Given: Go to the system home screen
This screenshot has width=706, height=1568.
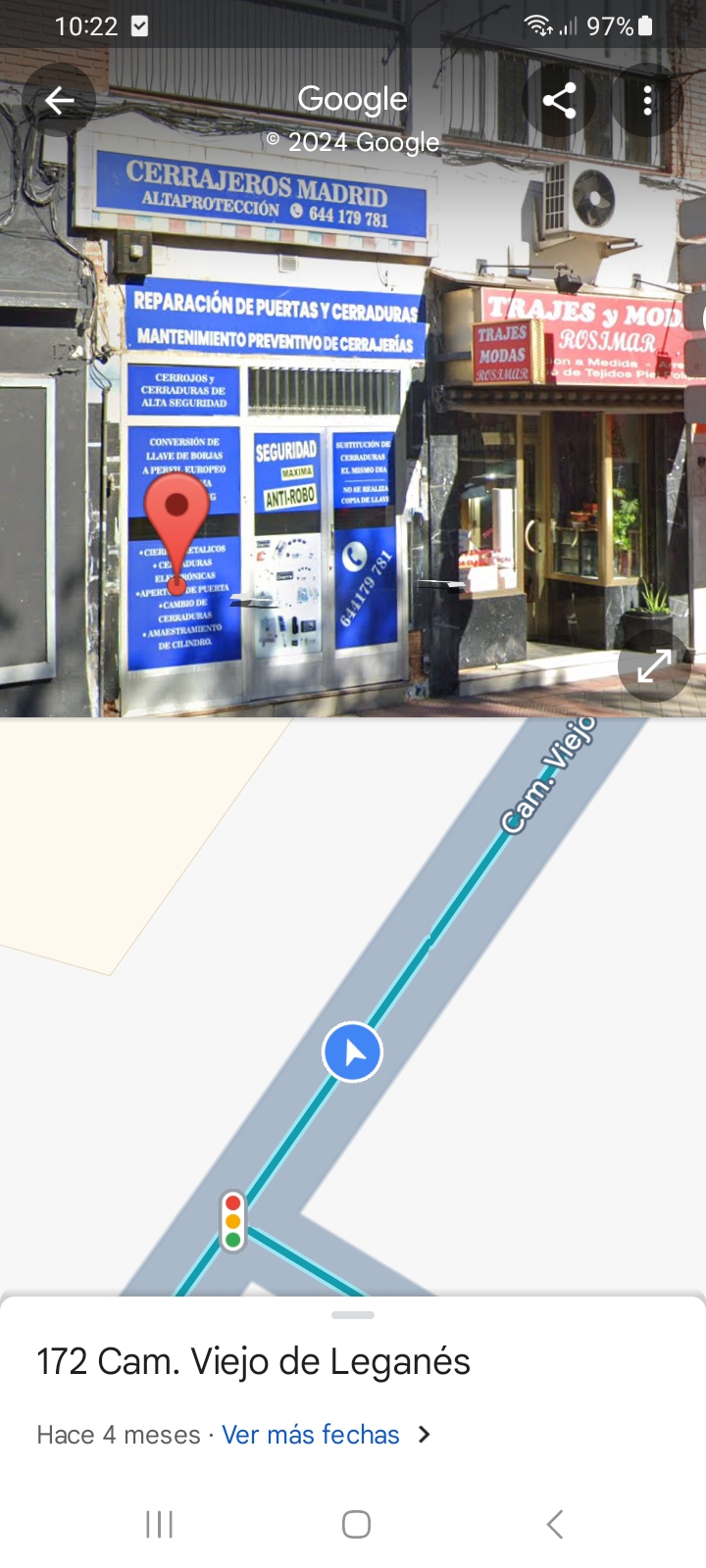Looking at the screenshot, I should (x=356, y=1524).
